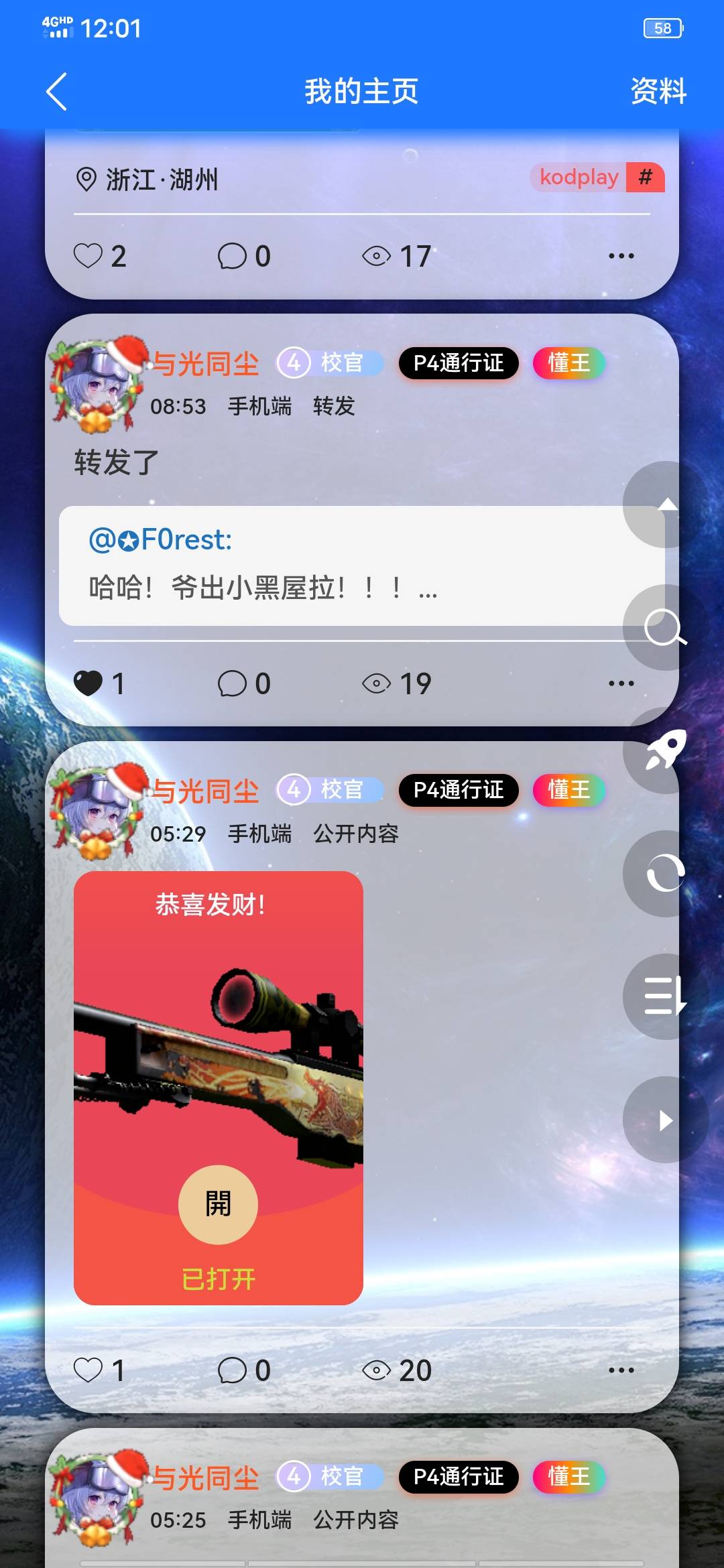Image resolution: width=724 pixels, height=1568 pixels.
Task: Comment on the 05:29 red packet post
Action: tap(232, 1370)
